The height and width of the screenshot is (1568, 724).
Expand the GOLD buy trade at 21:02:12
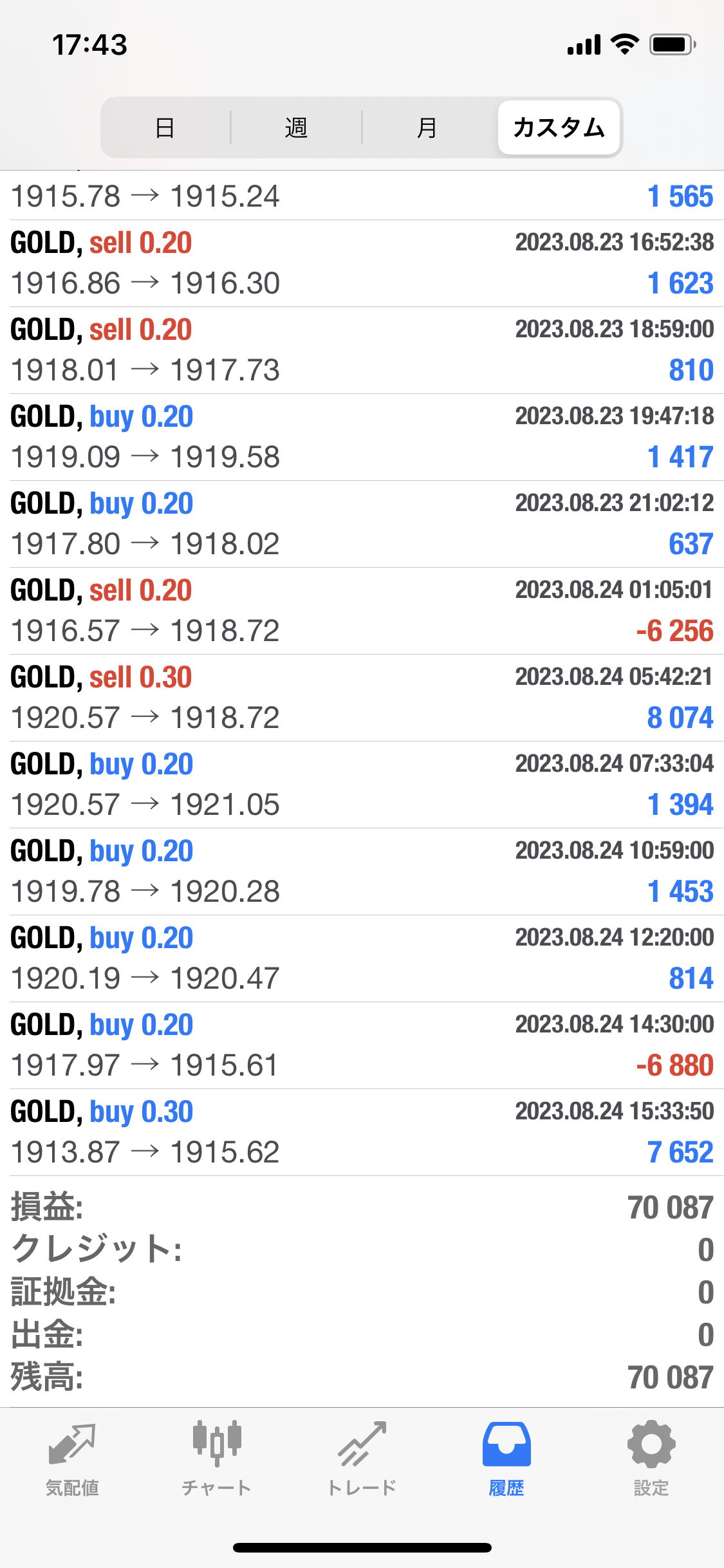362,524
